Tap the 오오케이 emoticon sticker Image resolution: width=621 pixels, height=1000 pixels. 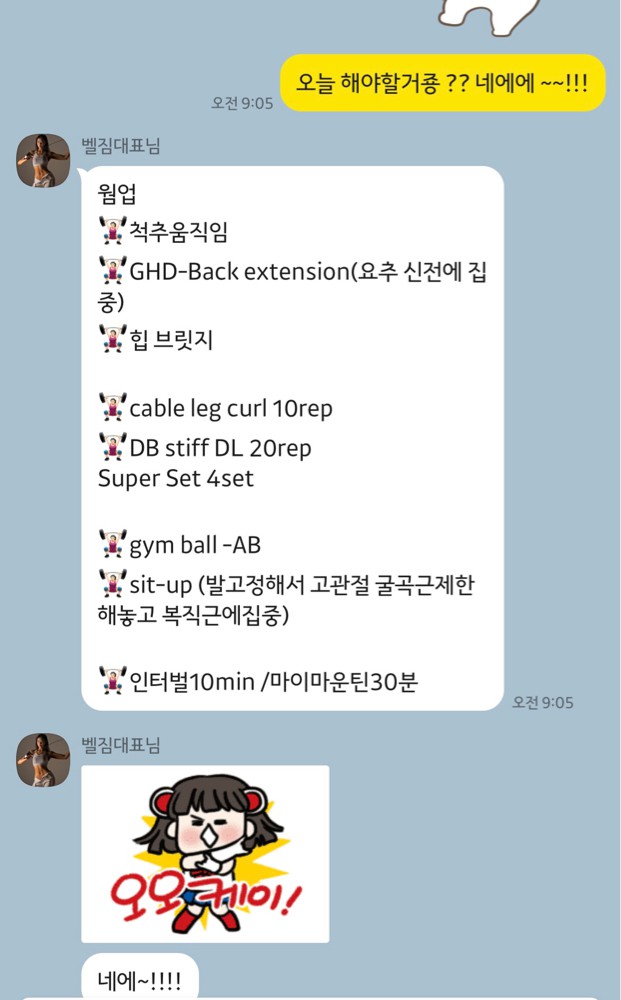pyautogui.click(x=205, y=853)
